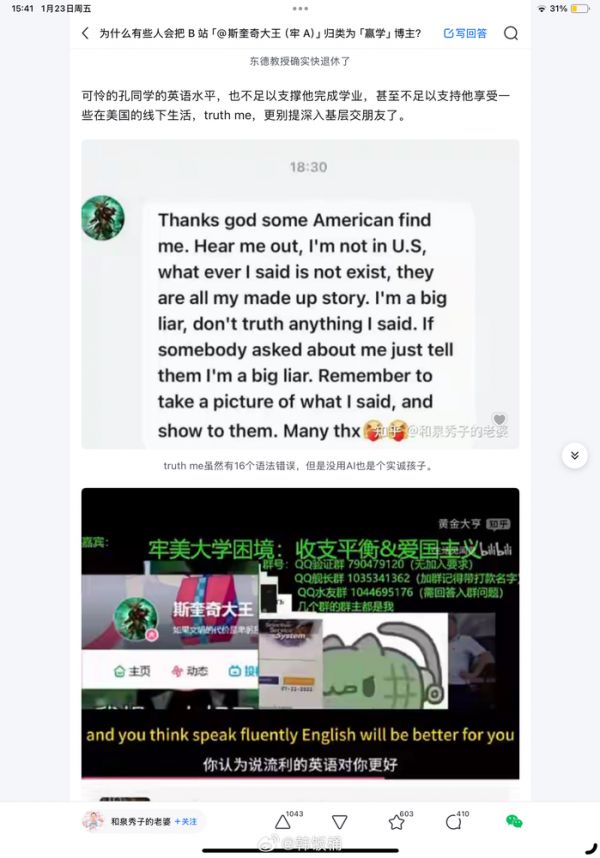Upvote this answer with the up triangle
This screenshot has height=858, width=600.
tap(283, 822)
